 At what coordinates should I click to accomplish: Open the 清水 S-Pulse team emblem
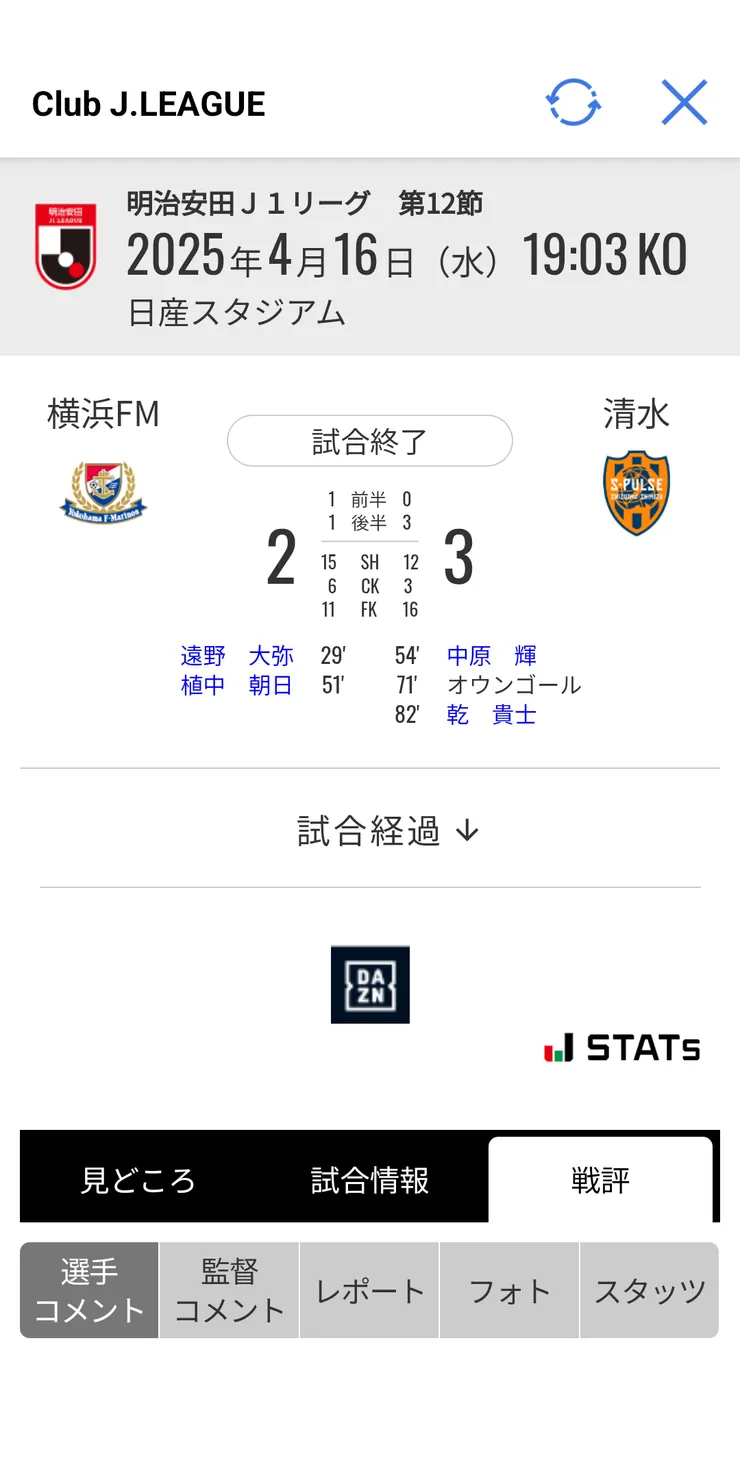click(636, 492)
